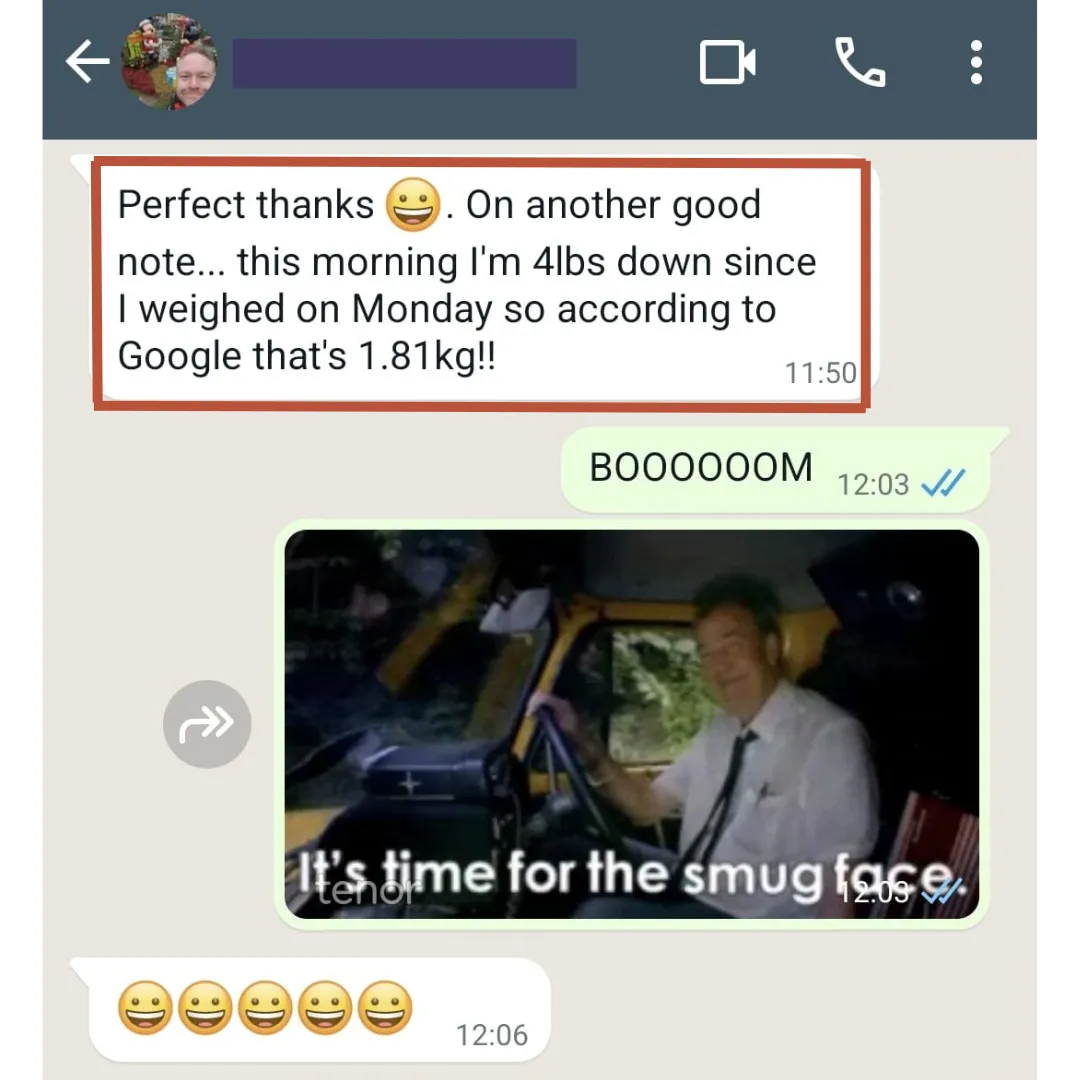Start a video call
This screenshot has width=1080, height=1080.
727,62
